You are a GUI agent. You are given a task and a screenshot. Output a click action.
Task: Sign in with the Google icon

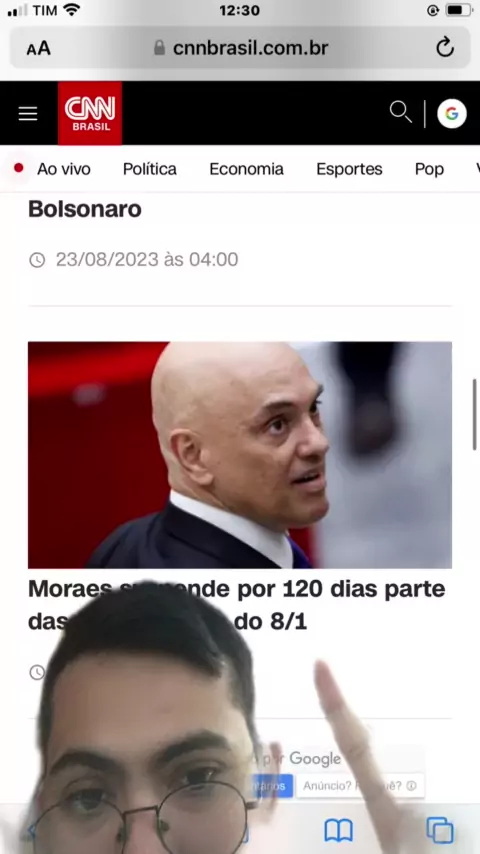click(x=452, y=114)
